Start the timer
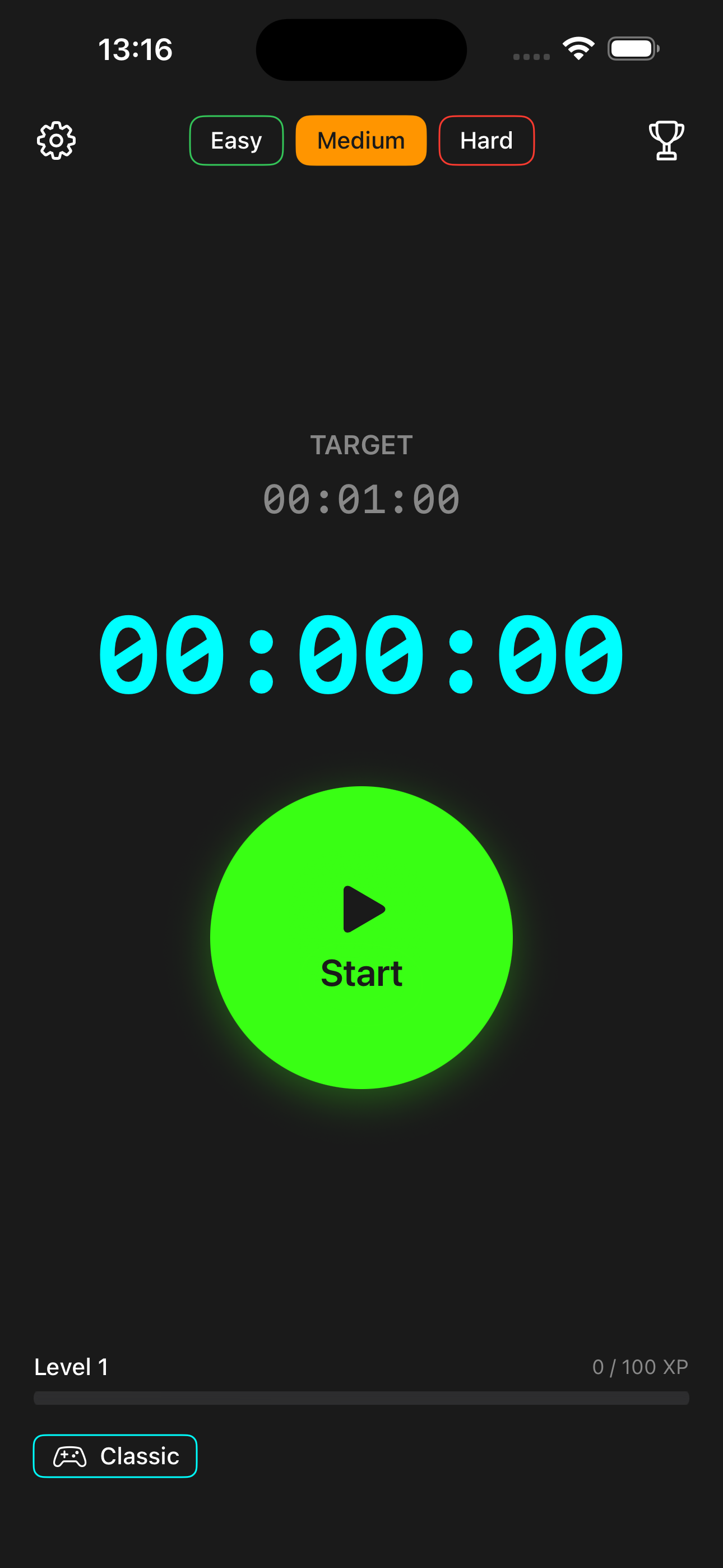 tap(361, 938)
